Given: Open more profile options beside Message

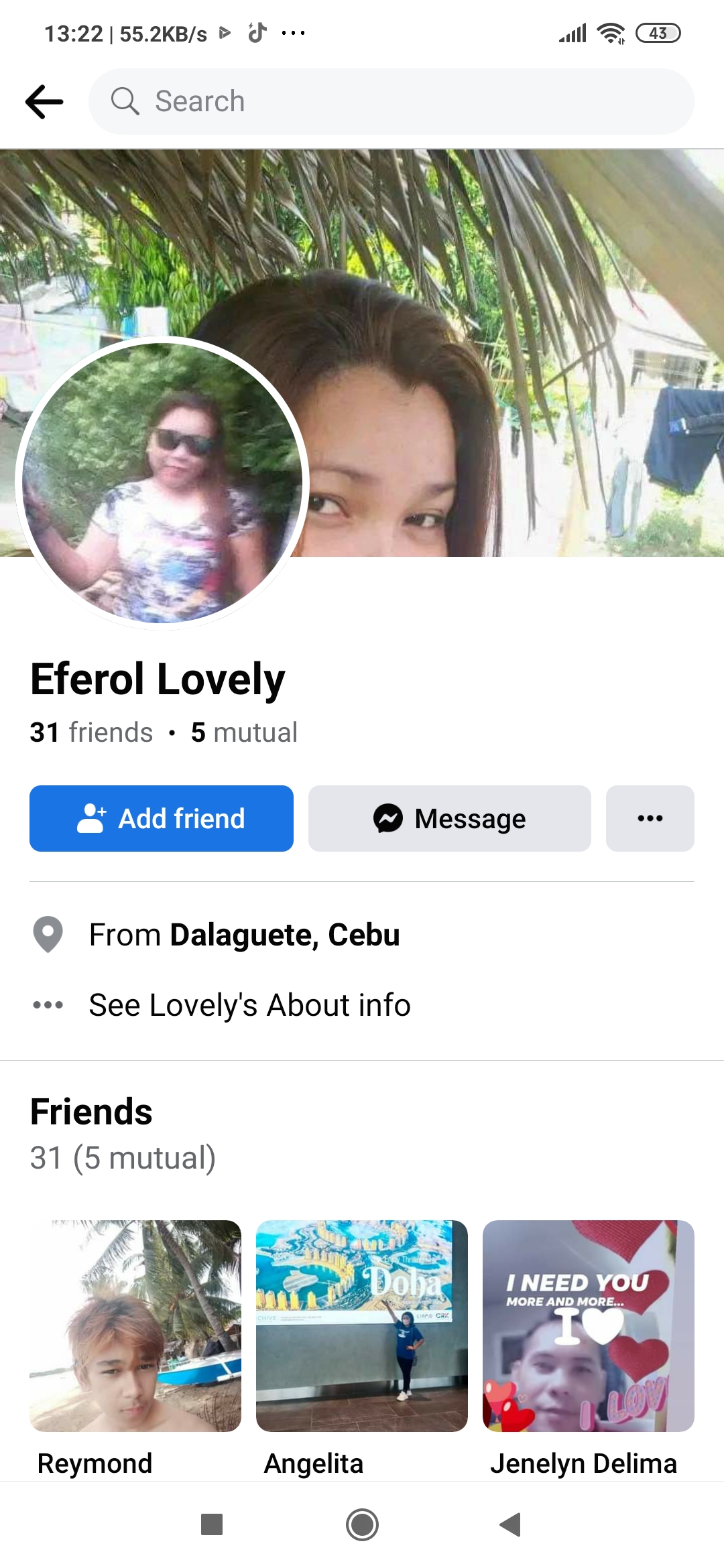Looking at the screenshot, I should [650, 818].
